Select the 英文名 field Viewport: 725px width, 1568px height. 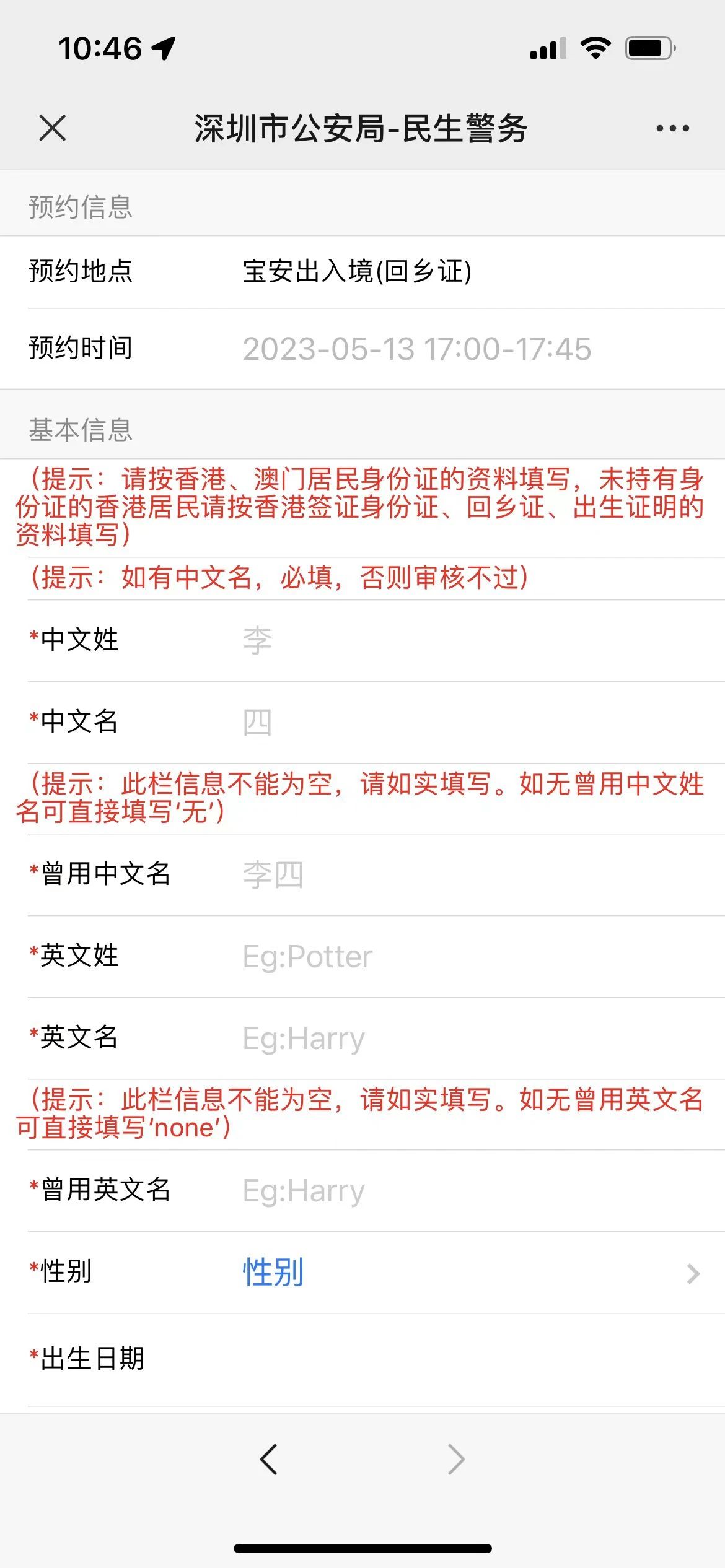[x=471, y=1038]
